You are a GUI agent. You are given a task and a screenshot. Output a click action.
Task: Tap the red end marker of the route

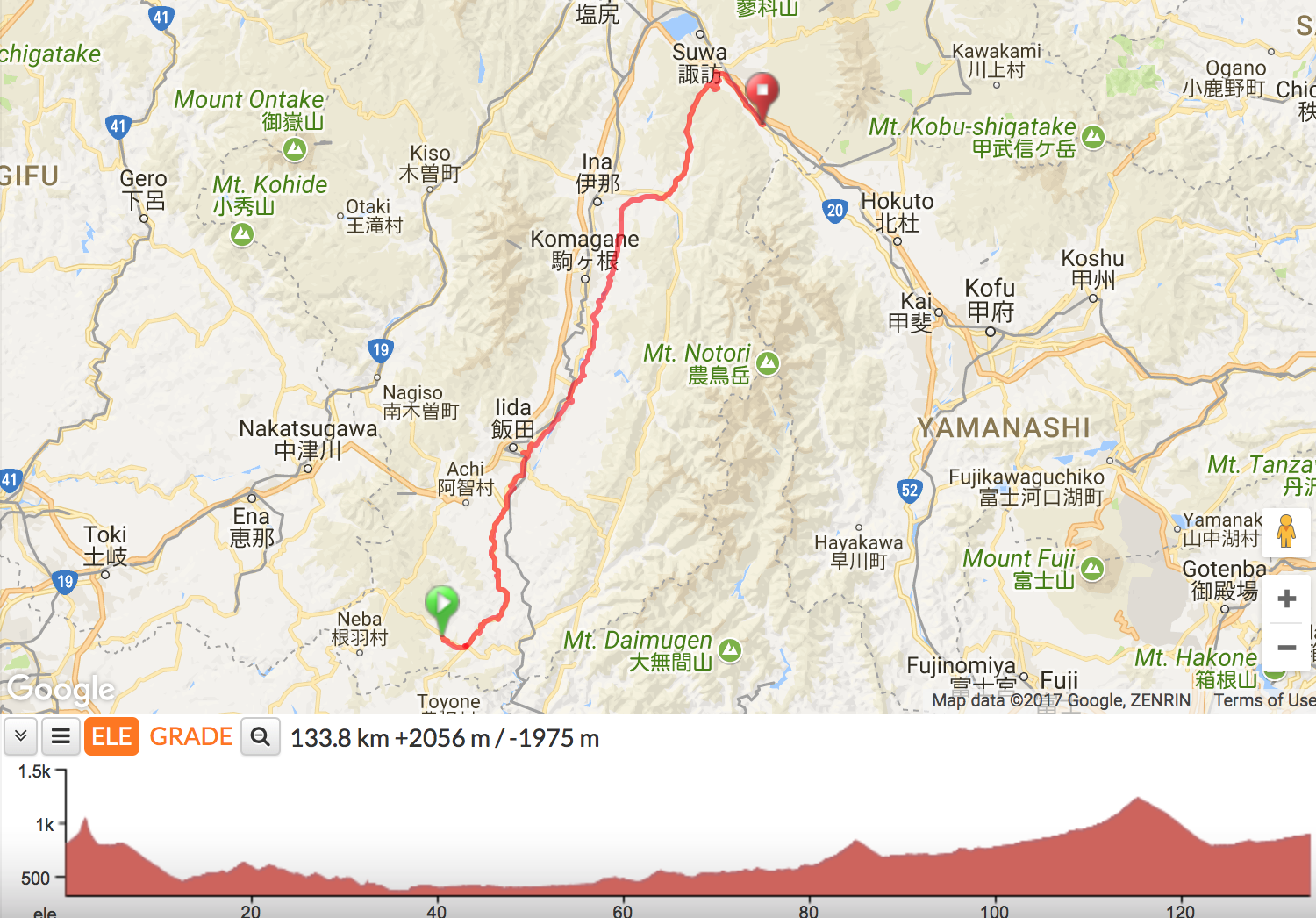click(762, 90)
